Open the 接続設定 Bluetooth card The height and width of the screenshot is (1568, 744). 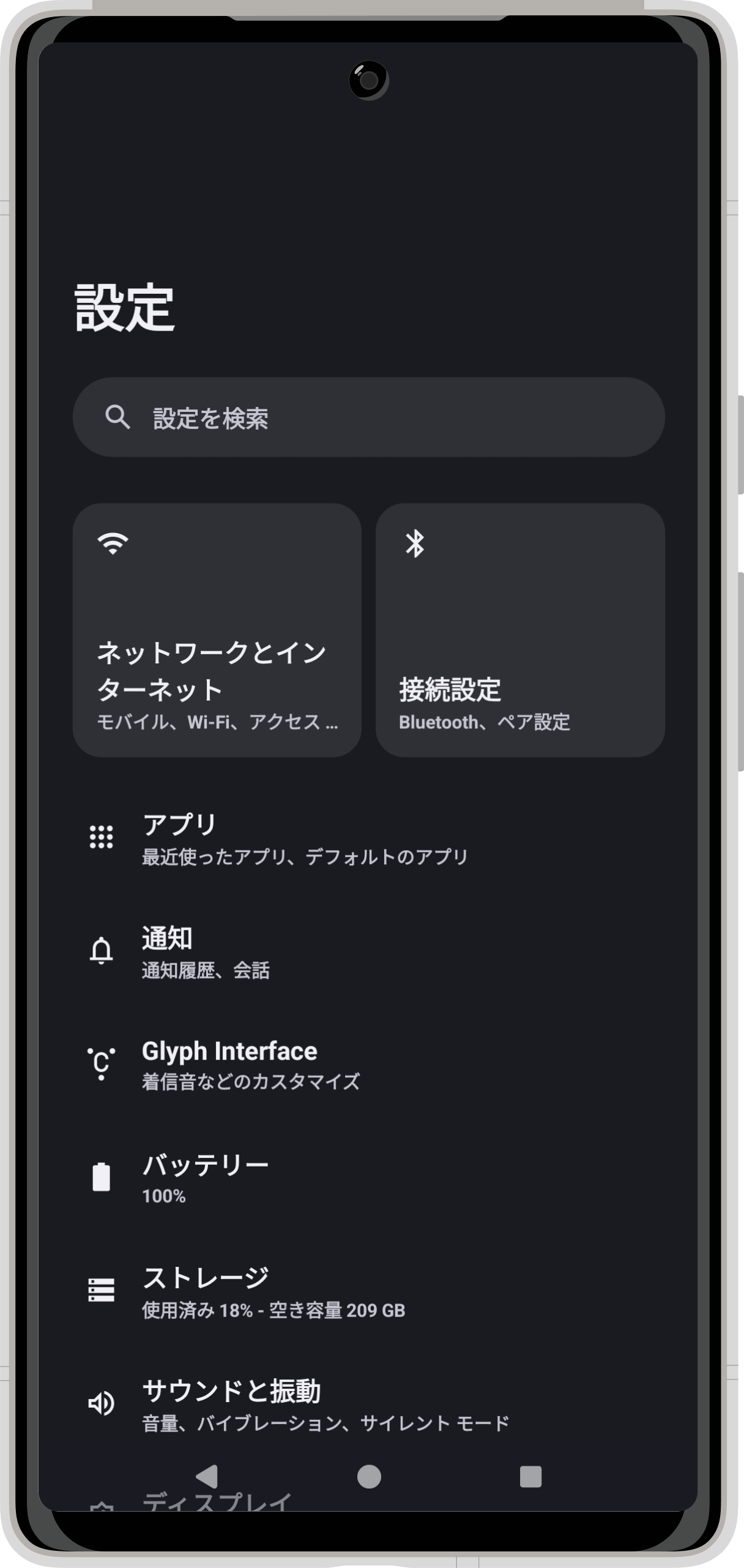(520, 630)
